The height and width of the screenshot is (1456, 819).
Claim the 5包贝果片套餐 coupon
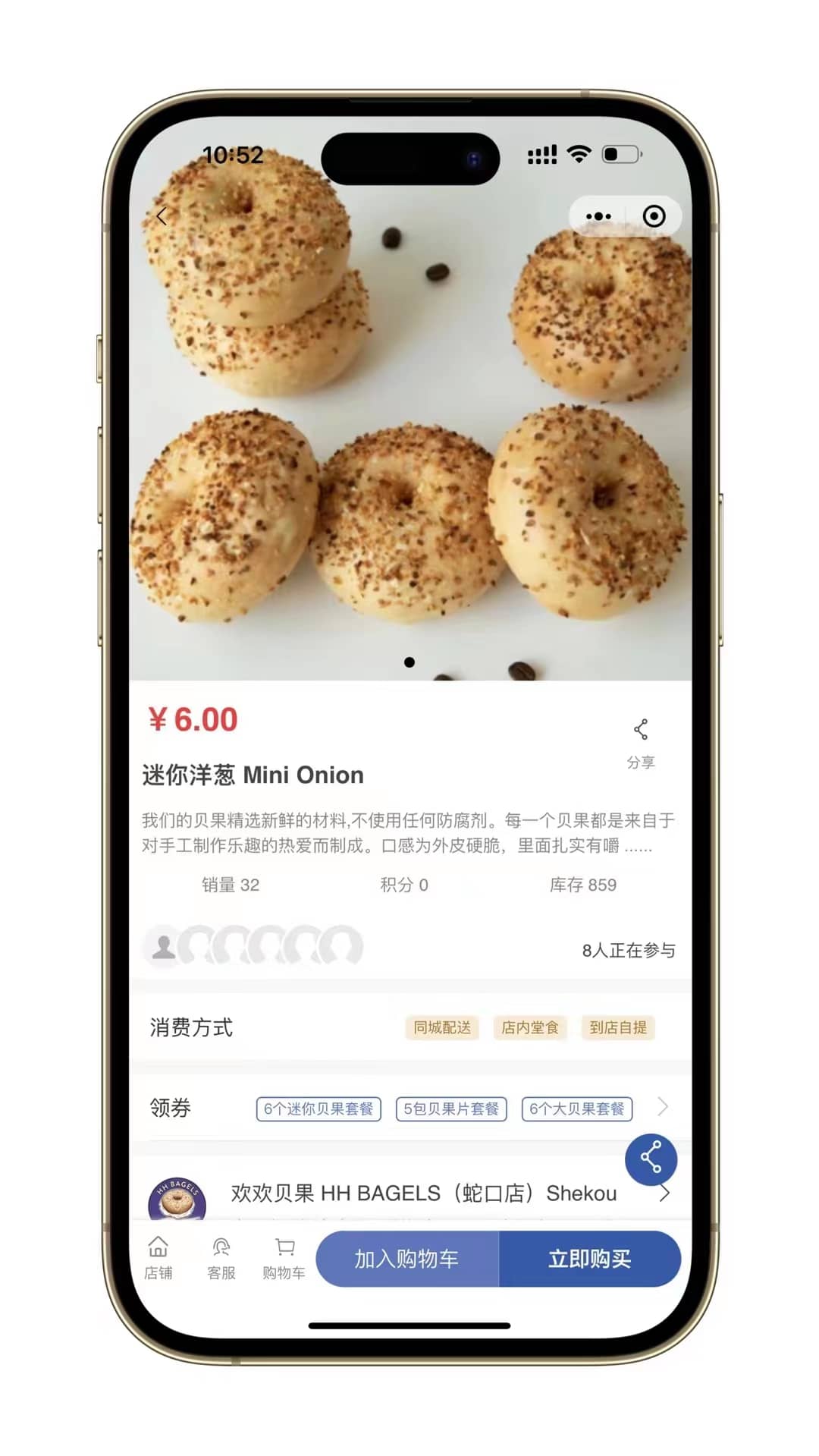[451, 1109]
